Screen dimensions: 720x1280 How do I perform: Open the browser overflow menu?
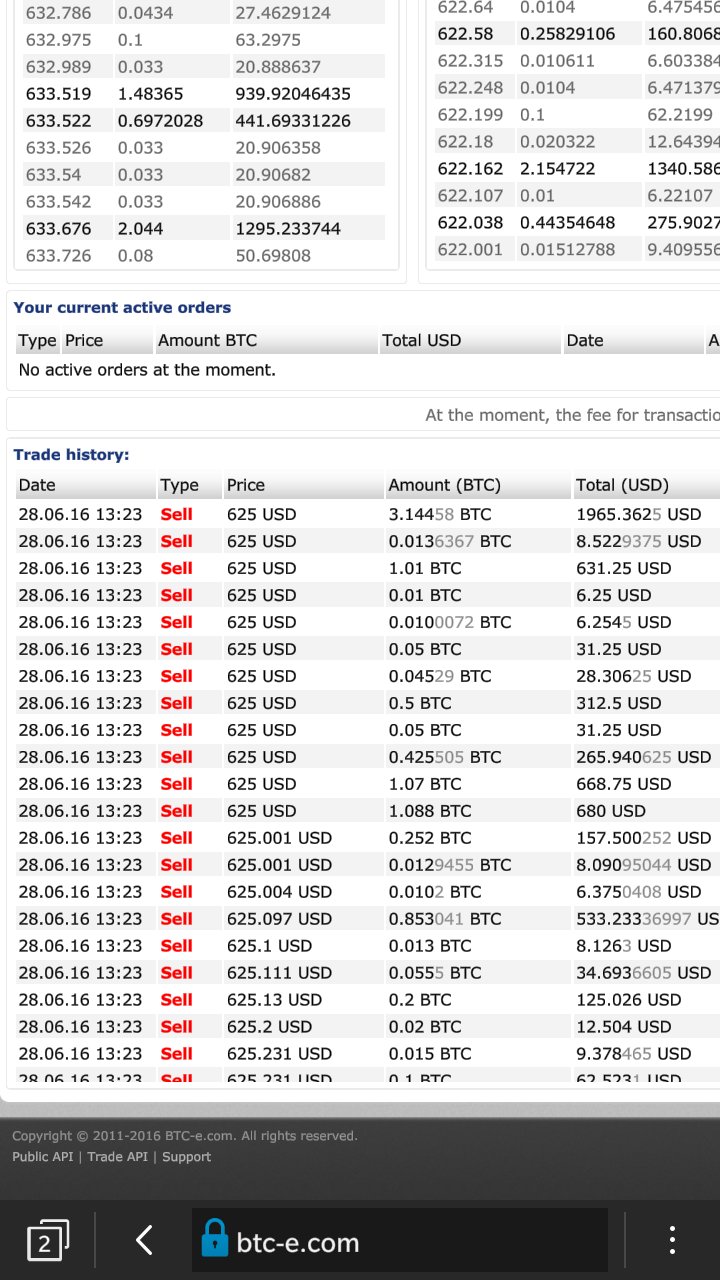tap(673, 1242)
